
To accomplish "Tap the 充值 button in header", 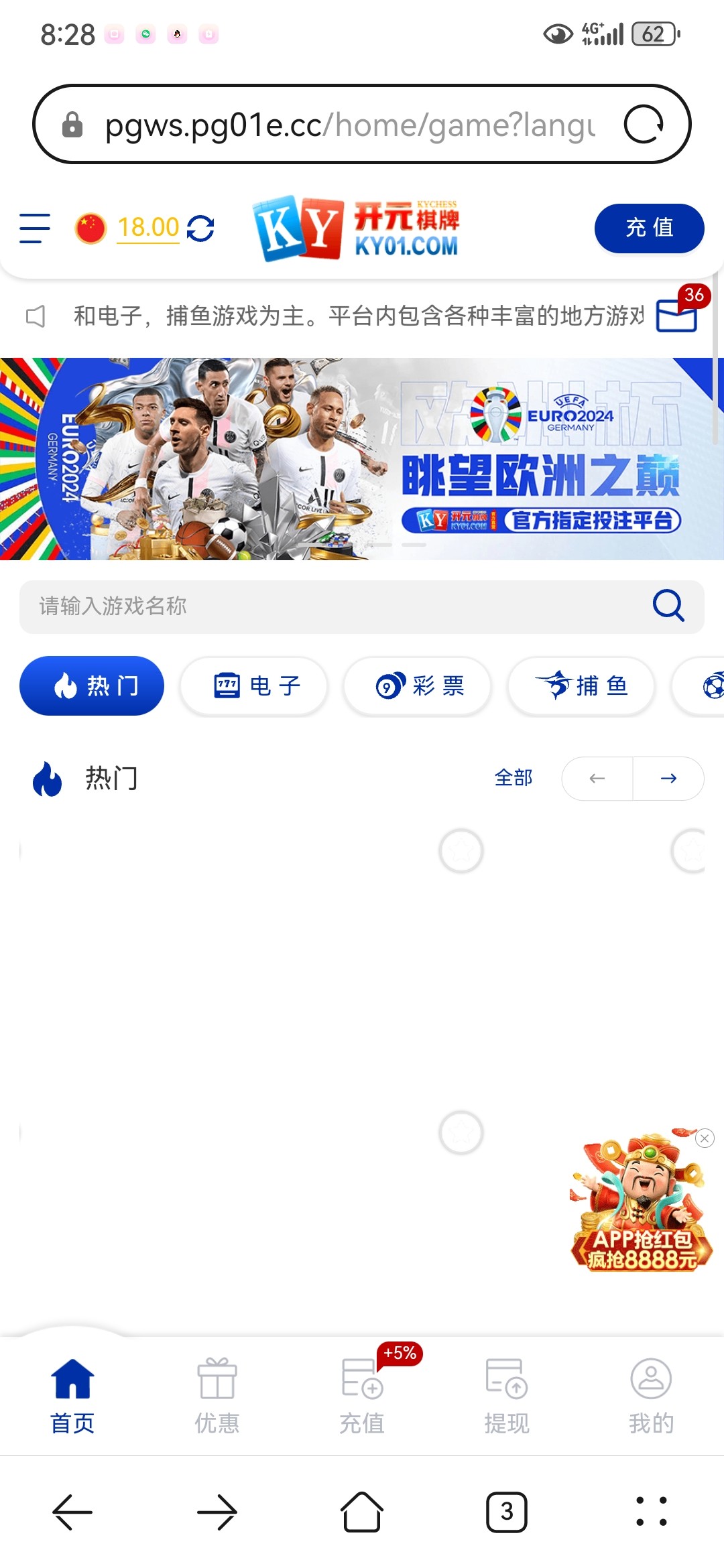I will pyautogui.click(x=648, y=228).
